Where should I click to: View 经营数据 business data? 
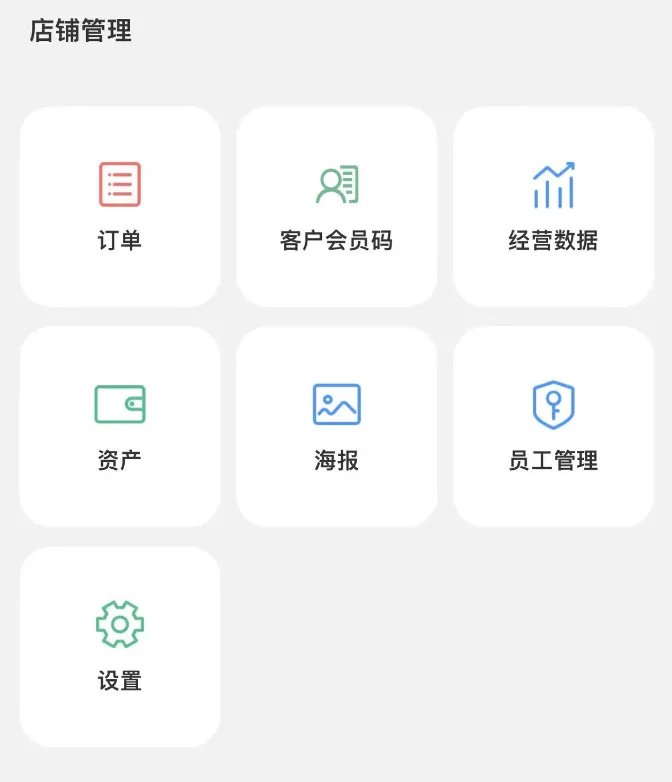click(553, 206)
